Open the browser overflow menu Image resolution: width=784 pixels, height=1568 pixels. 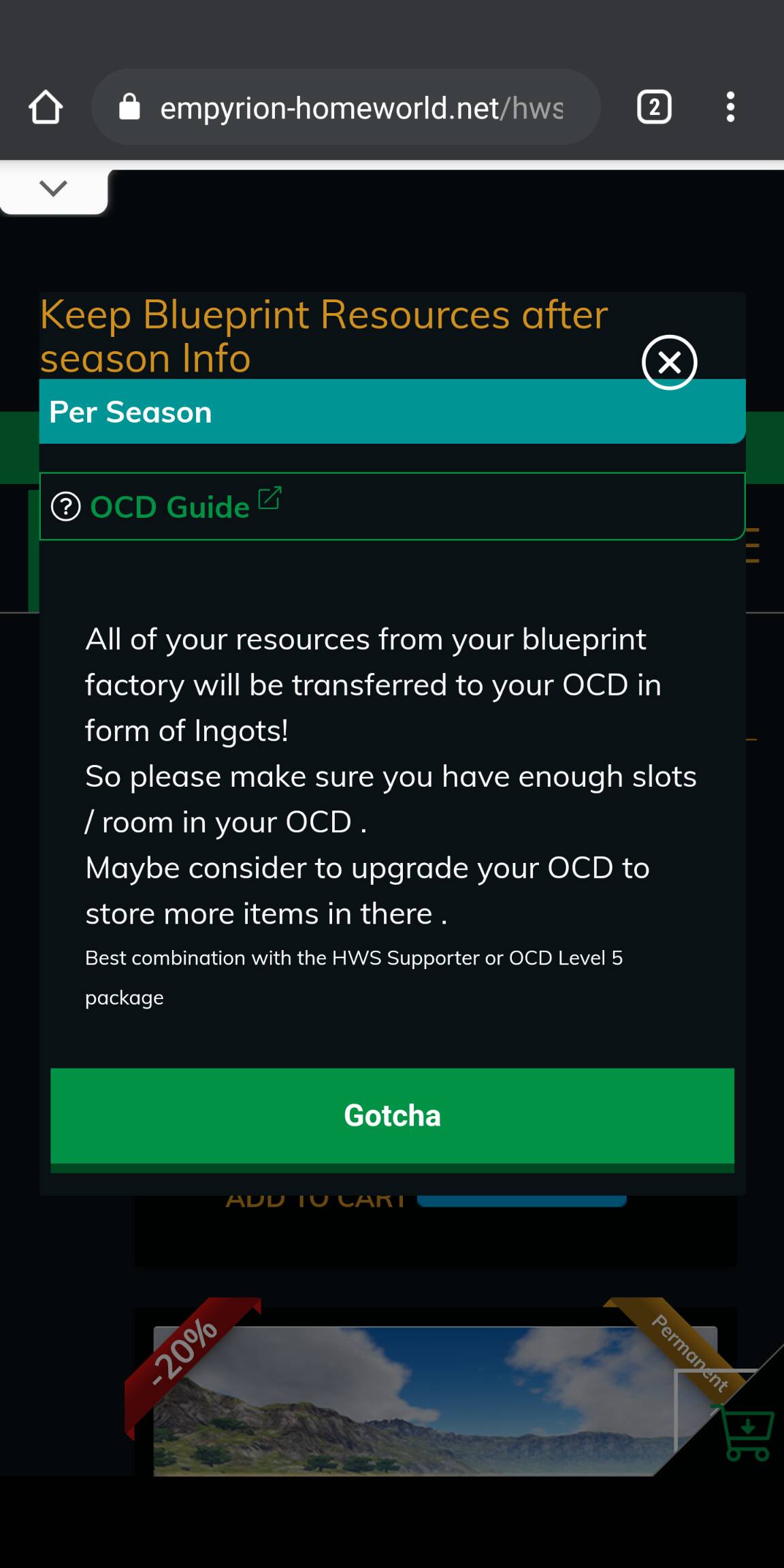[x=730, y=108]
